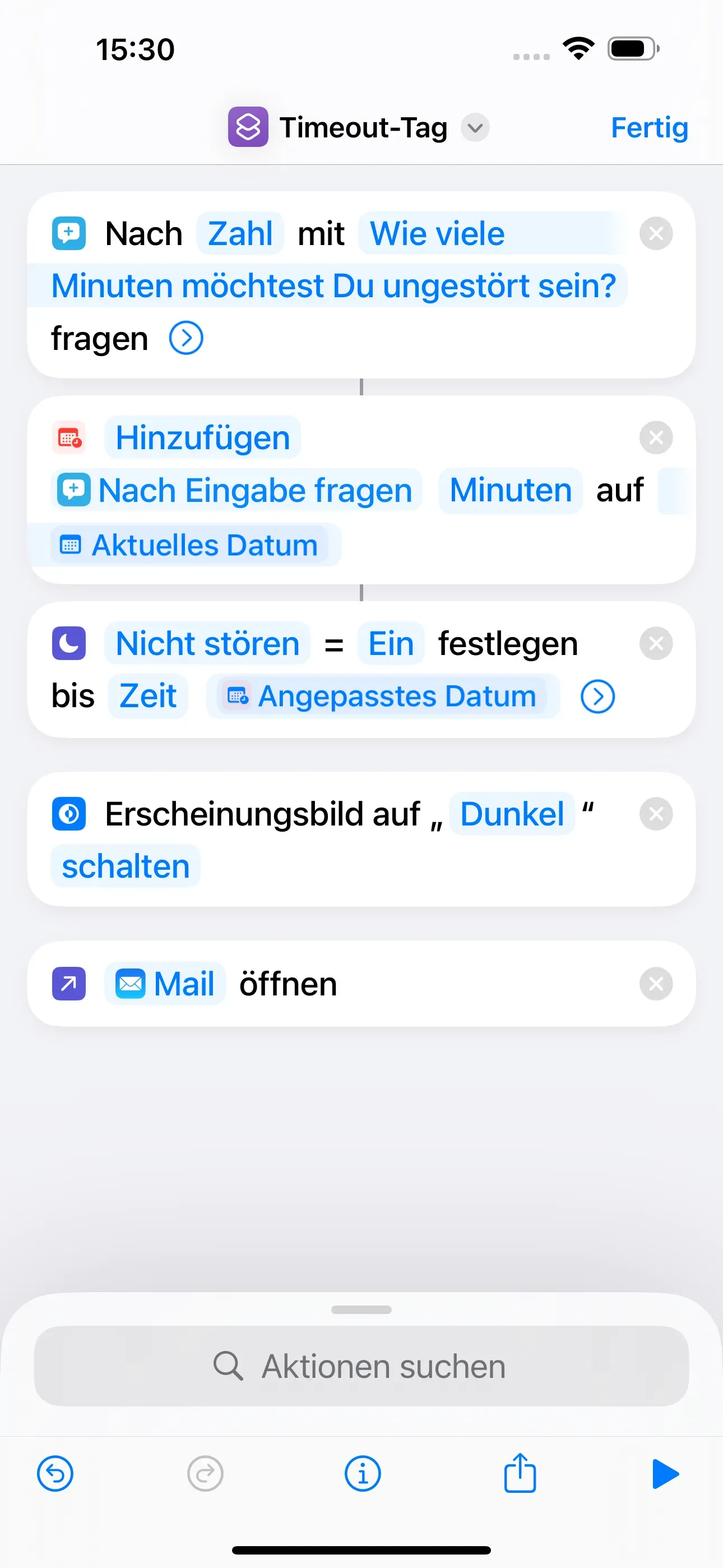Change Dunkel appearance parameter

pyautogui.click(x=512, y=814)
